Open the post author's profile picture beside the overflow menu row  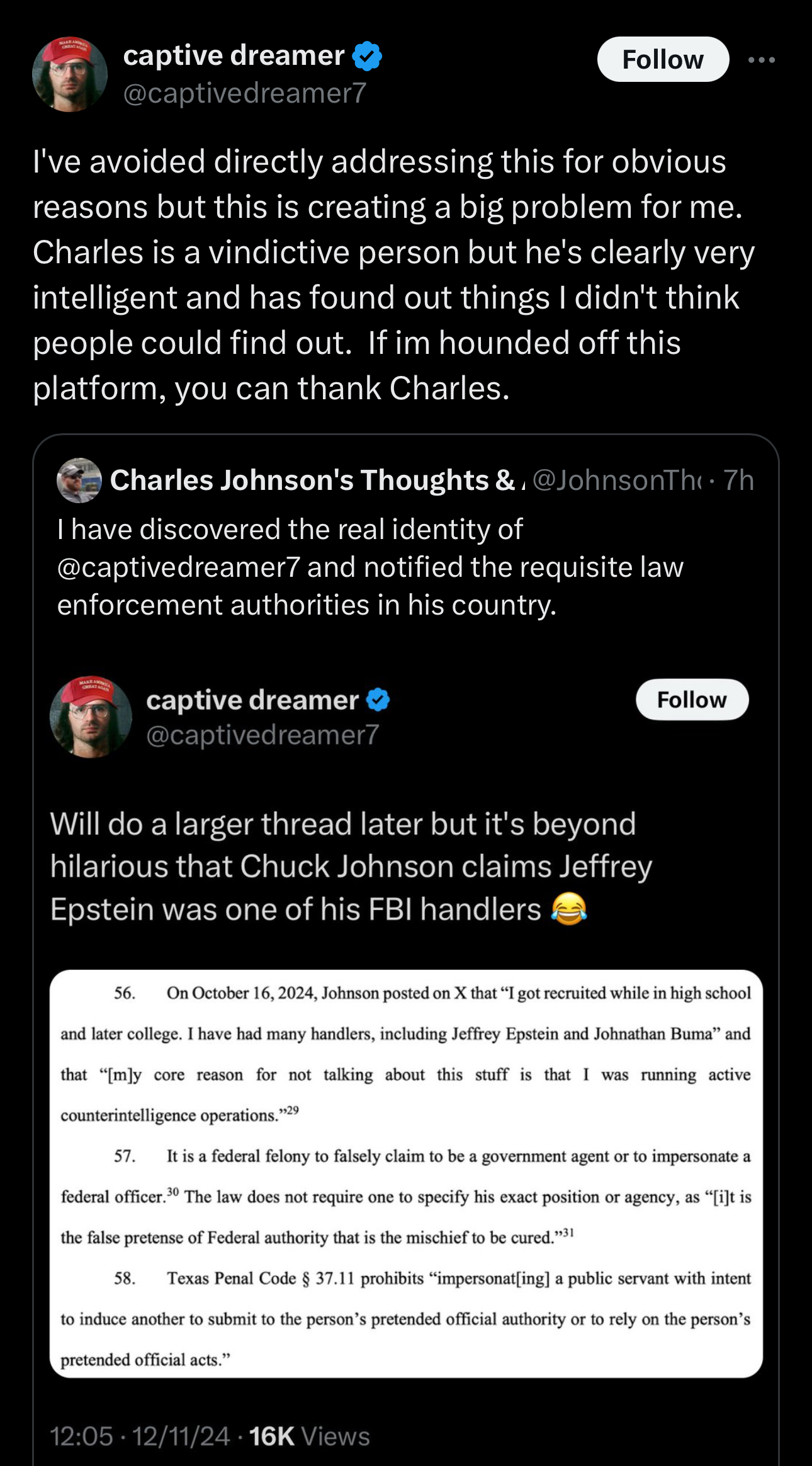(70, 74)
